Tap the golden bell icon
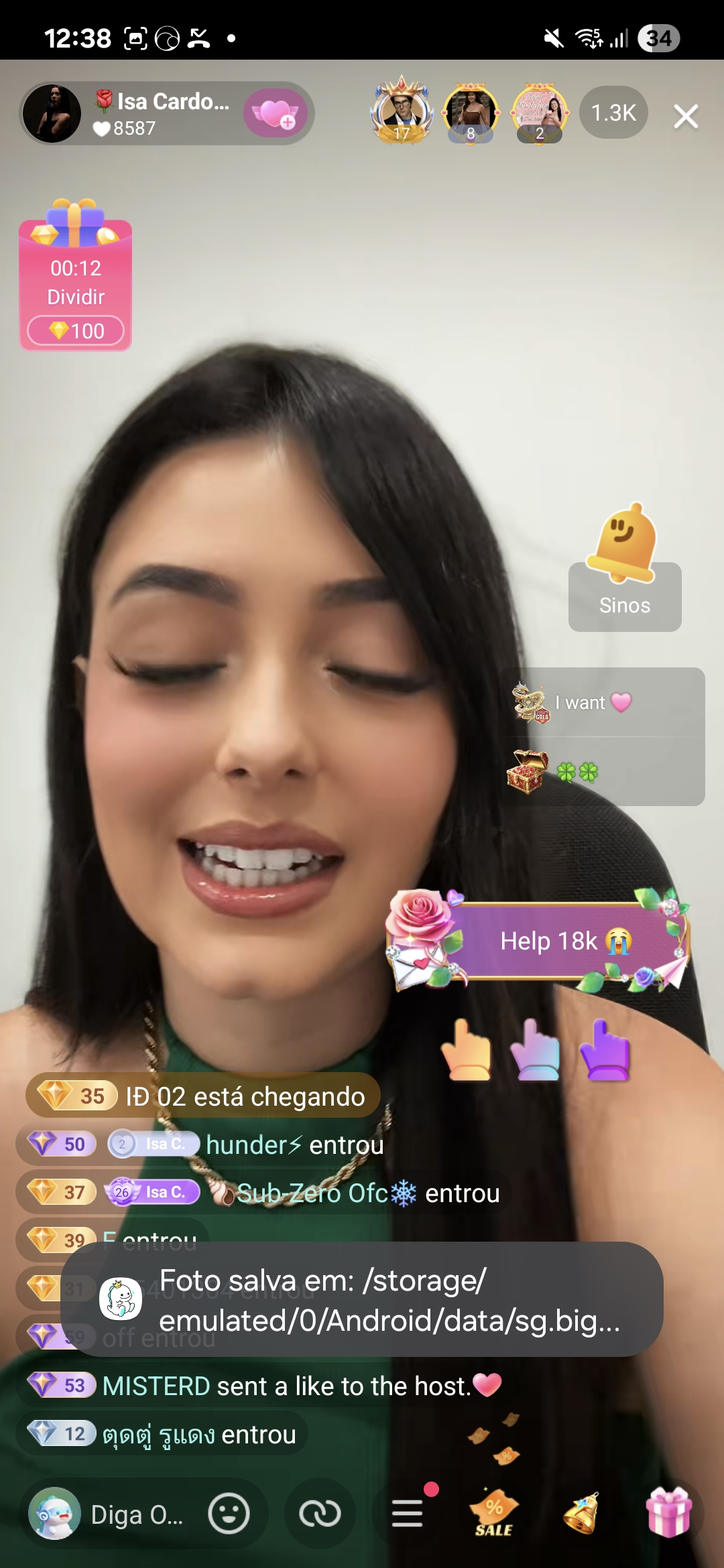The image size is (724, 1568). pos(581,1514)
